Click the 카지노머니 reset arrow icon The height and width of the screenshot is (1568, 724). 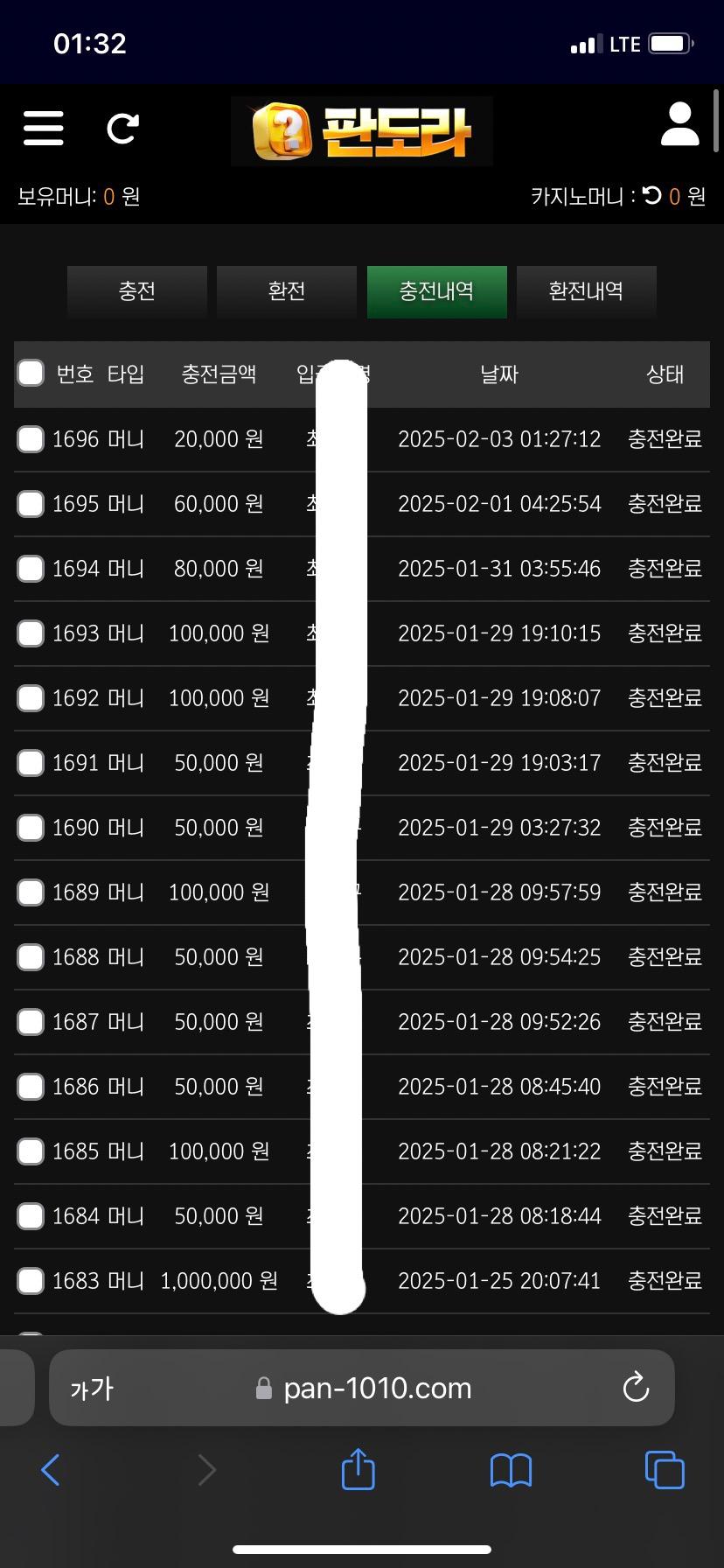[652, 197]
